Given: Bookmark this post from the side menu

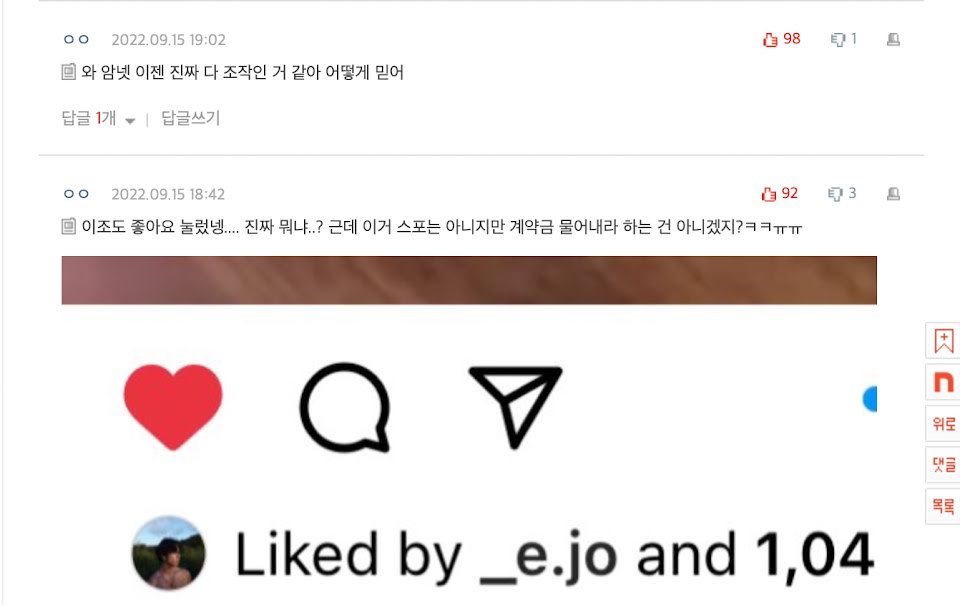Looking at the screenshot, I should point(943,341).
